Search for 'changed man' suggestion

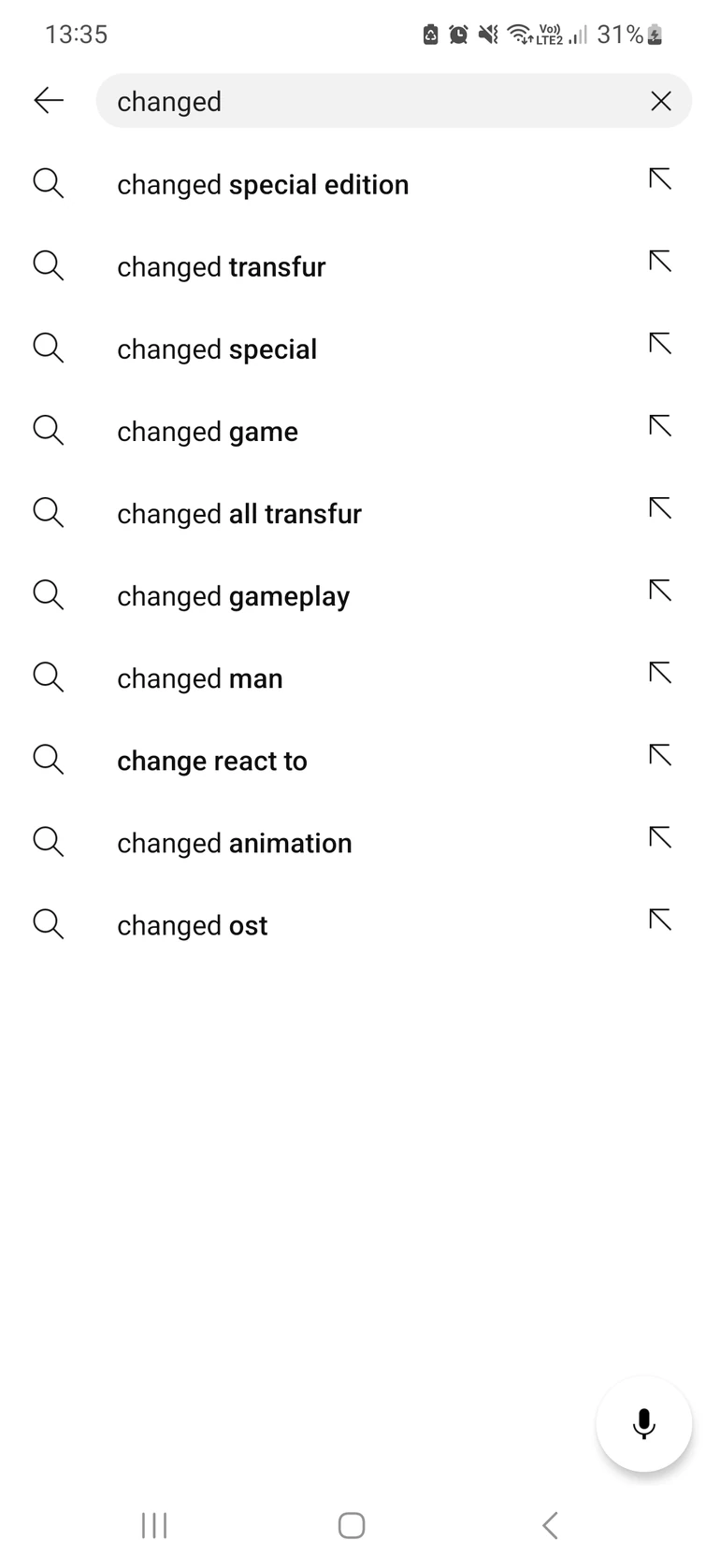pyautogui.click(x=199, y=677)
